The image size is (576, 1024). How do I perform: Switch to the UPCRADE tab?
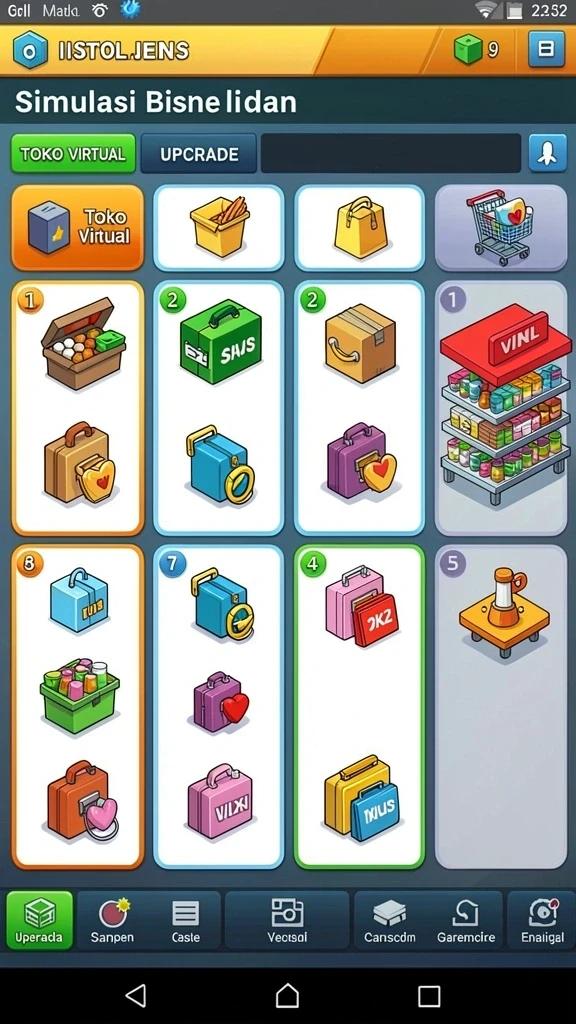coord(199,154)
